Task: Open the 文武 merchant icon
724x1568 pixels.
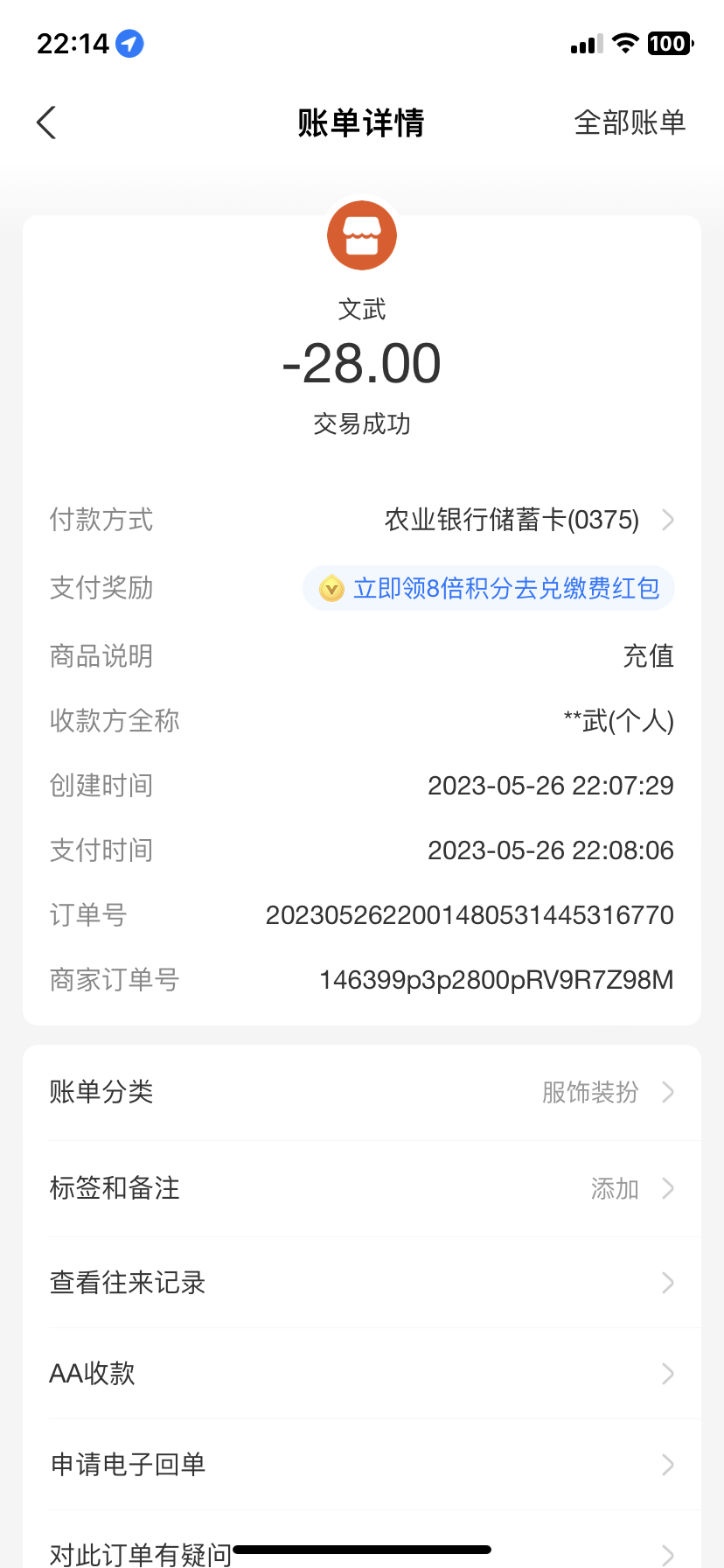Action: [x=362, y=236]
